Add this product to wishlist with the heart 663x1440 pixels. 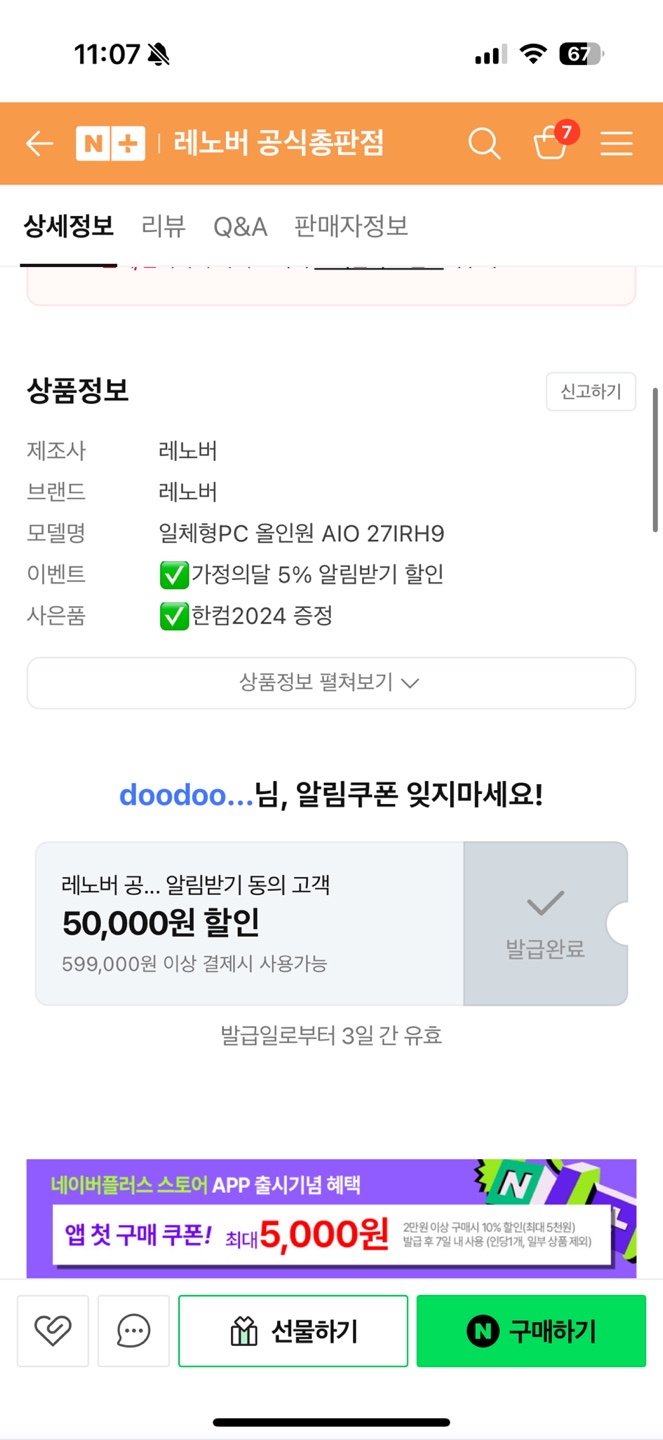coord(52,1331)
